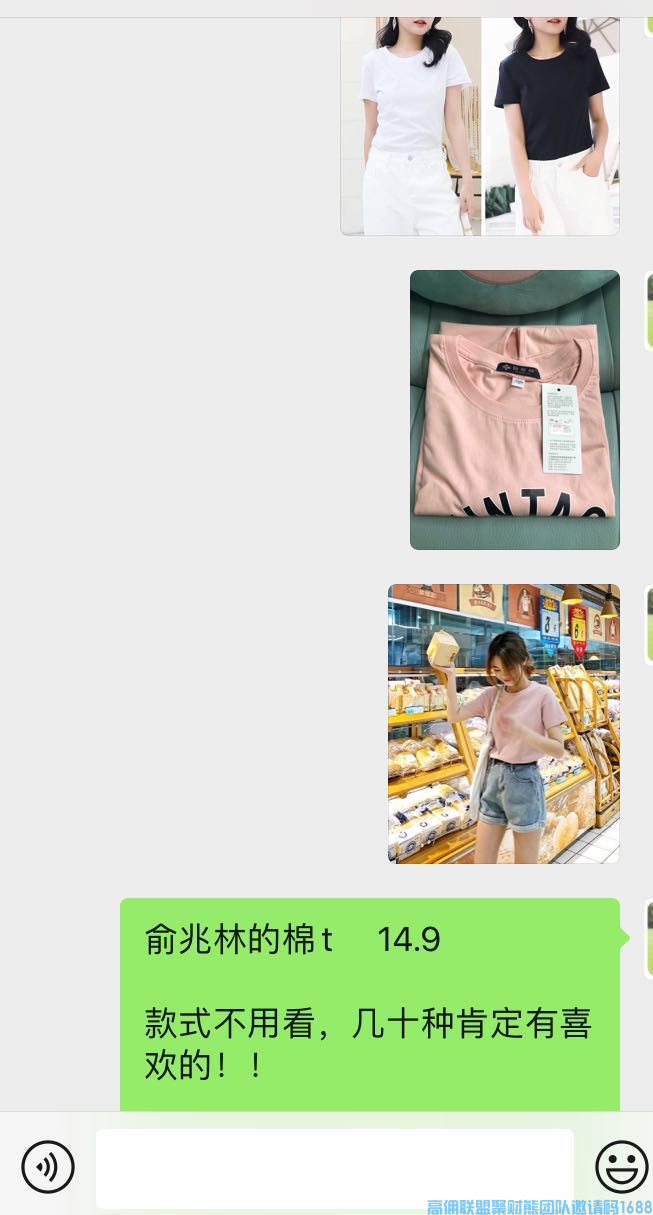Focus the message text field
This screenshot has width=653, height=1215.
click(334, 1168)
